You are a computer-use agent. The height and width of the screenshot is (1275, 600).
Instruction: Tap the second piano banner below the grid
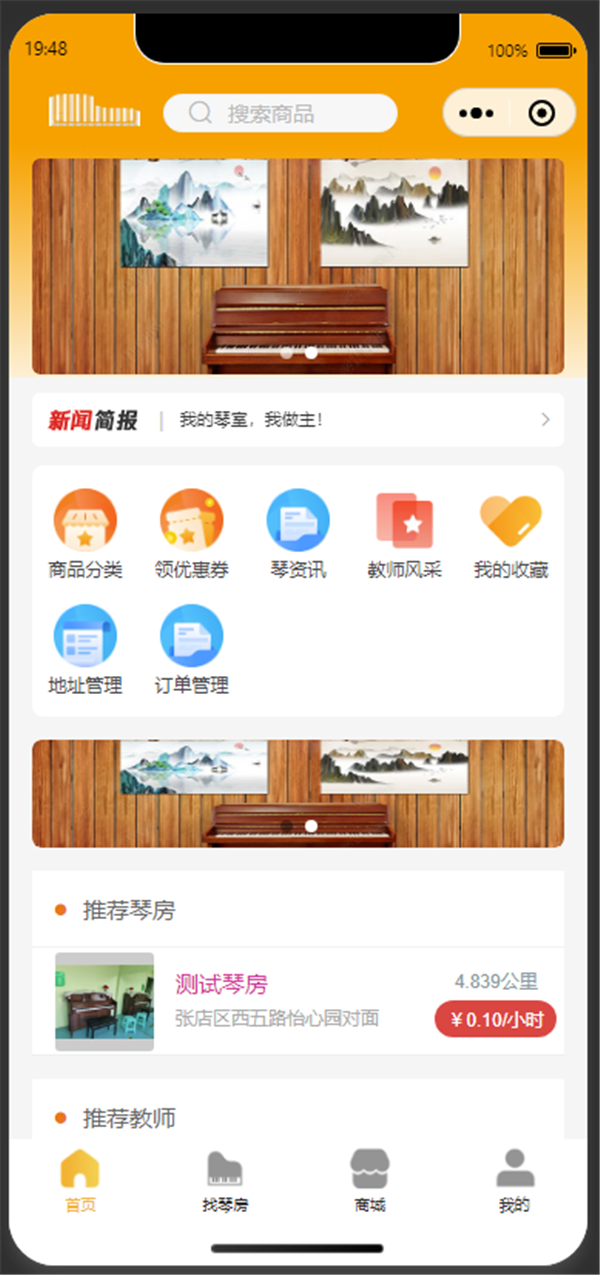pos(298,794)
